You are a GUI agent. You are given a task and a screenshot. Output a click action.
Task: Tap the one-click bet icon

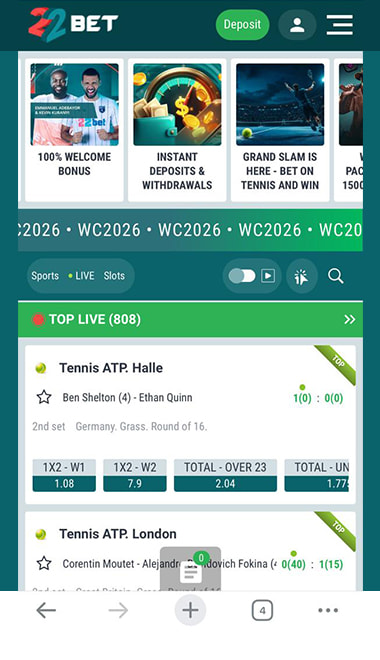coord(301,276)
